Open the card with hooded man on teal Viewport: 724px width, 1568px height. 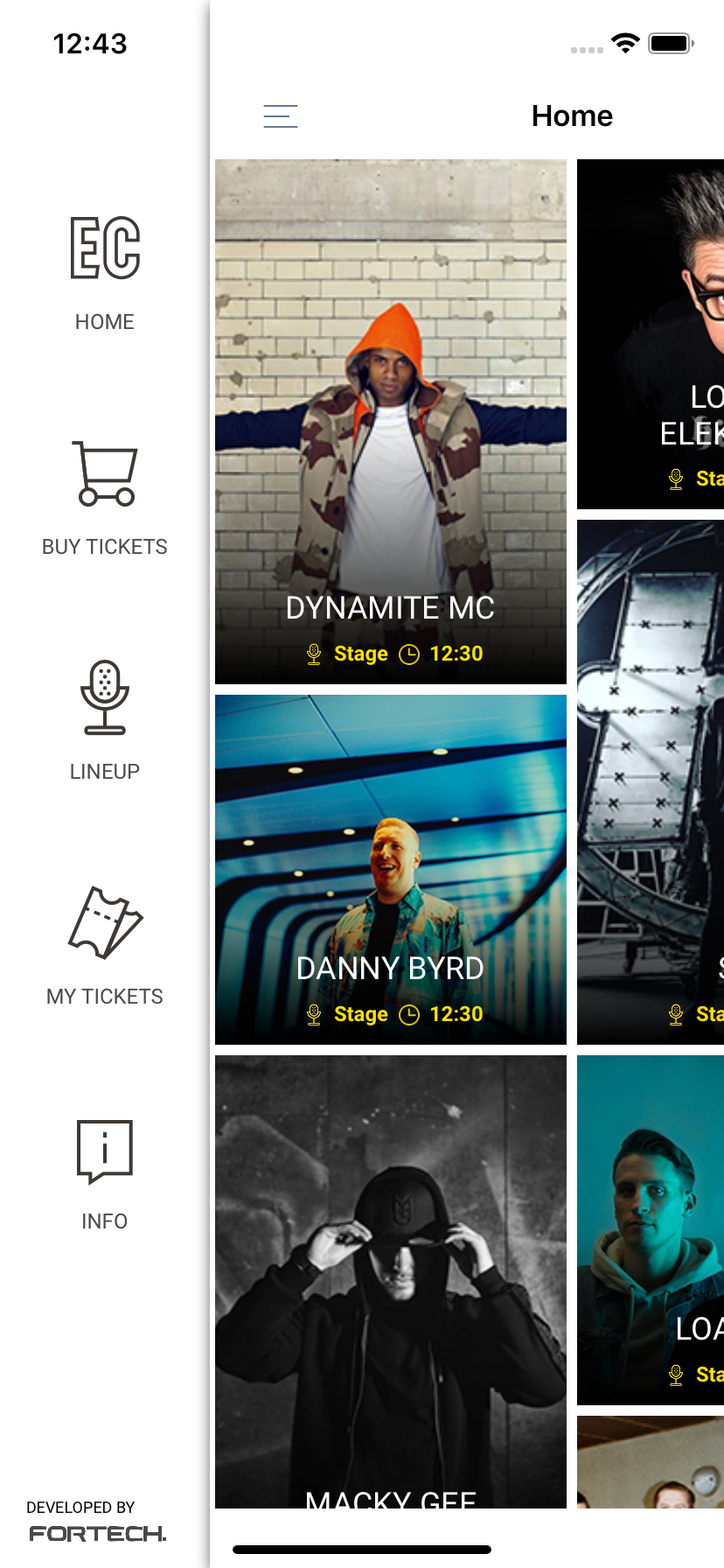[x=651, y=1230]
